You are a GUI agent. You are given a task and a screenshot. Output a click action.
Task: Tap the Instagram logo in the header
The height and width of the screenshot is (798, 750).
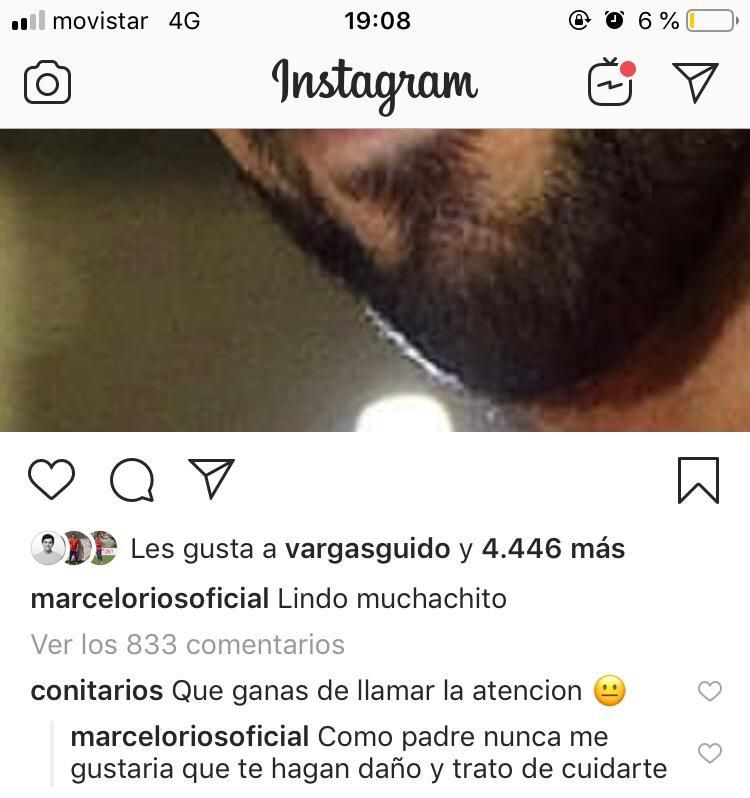click(375, 83)
